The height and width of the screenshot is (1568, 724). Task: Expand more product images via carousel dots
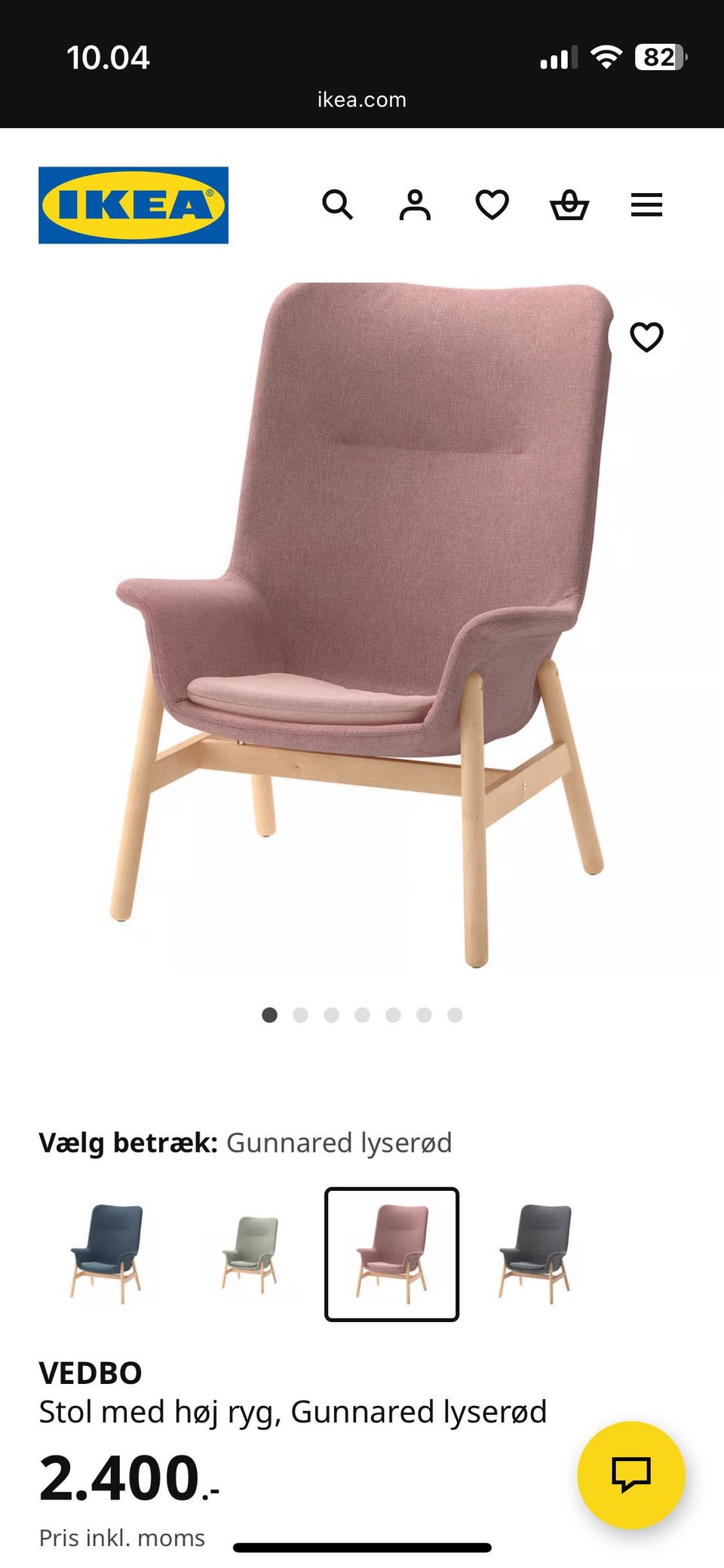click(x=362, y=1016)
